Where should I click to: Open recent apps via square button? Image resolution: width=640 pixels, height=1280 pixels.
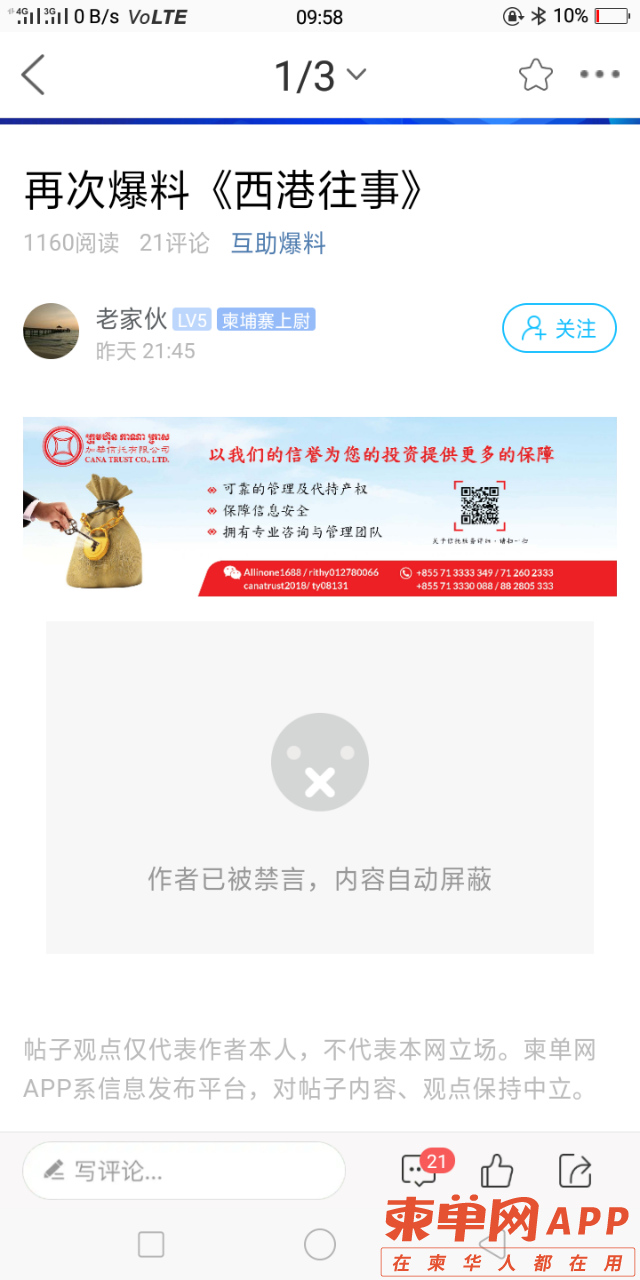coord(151,1244)
